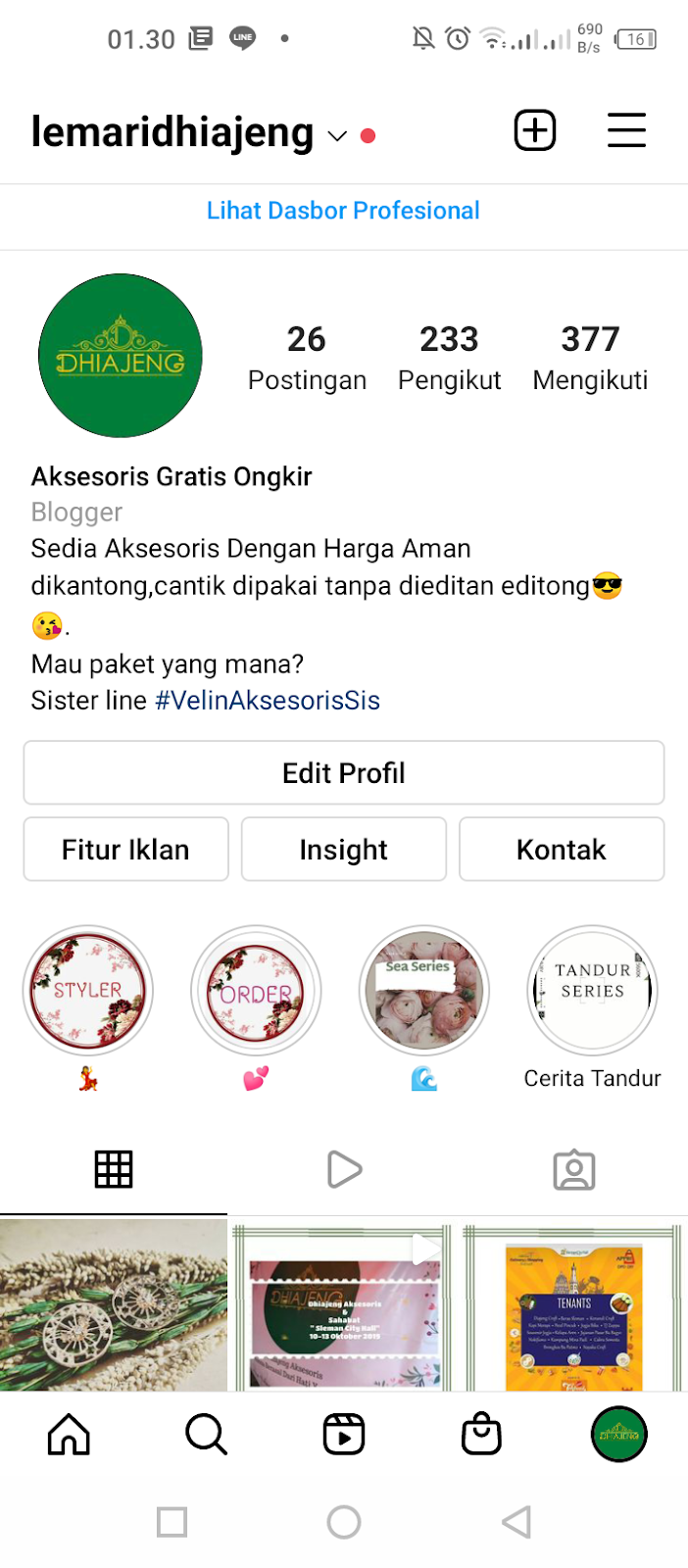688x1568 pixels.
Task: View Insight statistics
Action: click(343, 850)
